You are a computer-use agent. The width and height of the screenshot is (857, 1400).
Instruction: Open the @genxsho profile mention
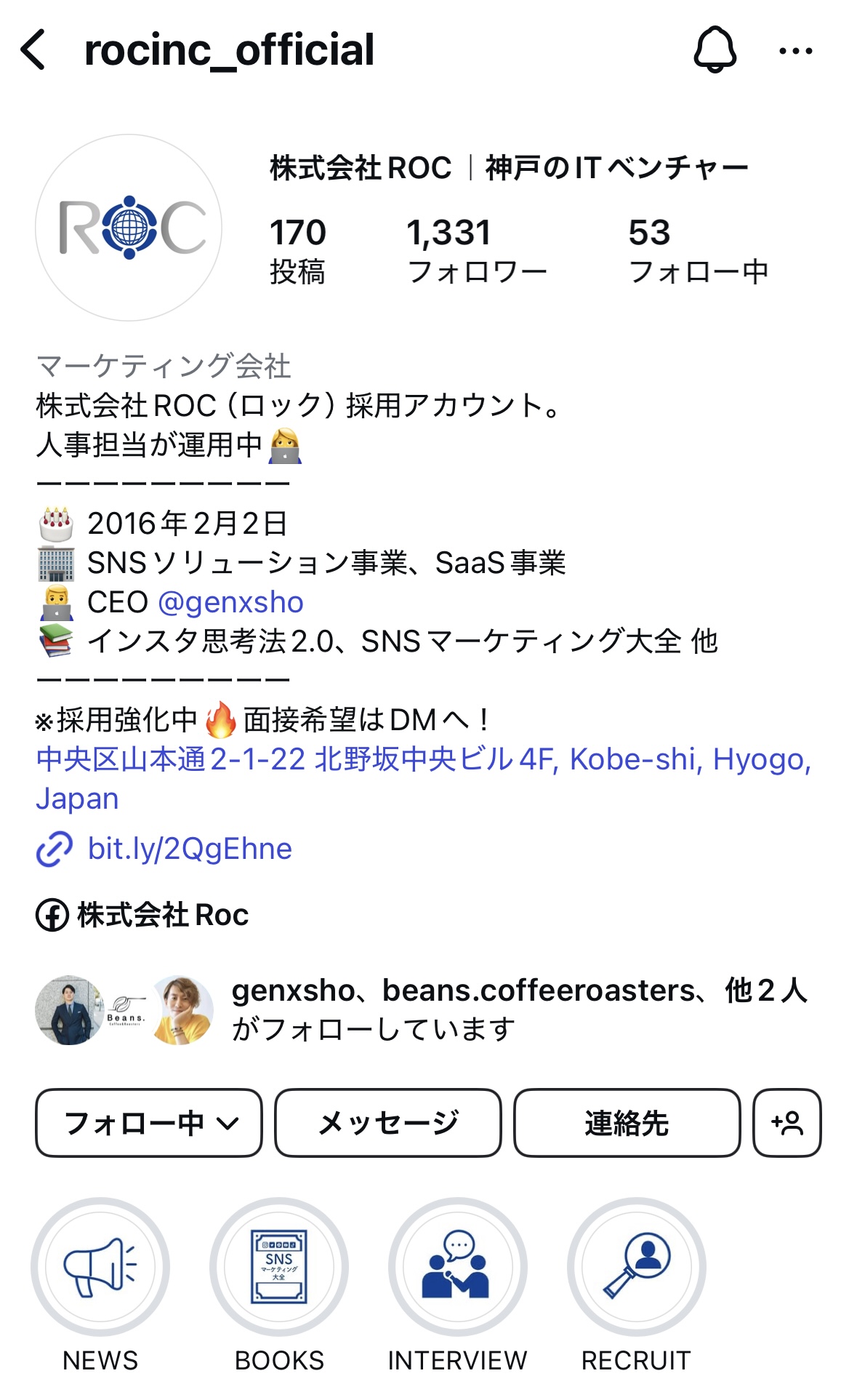[230, 602]
